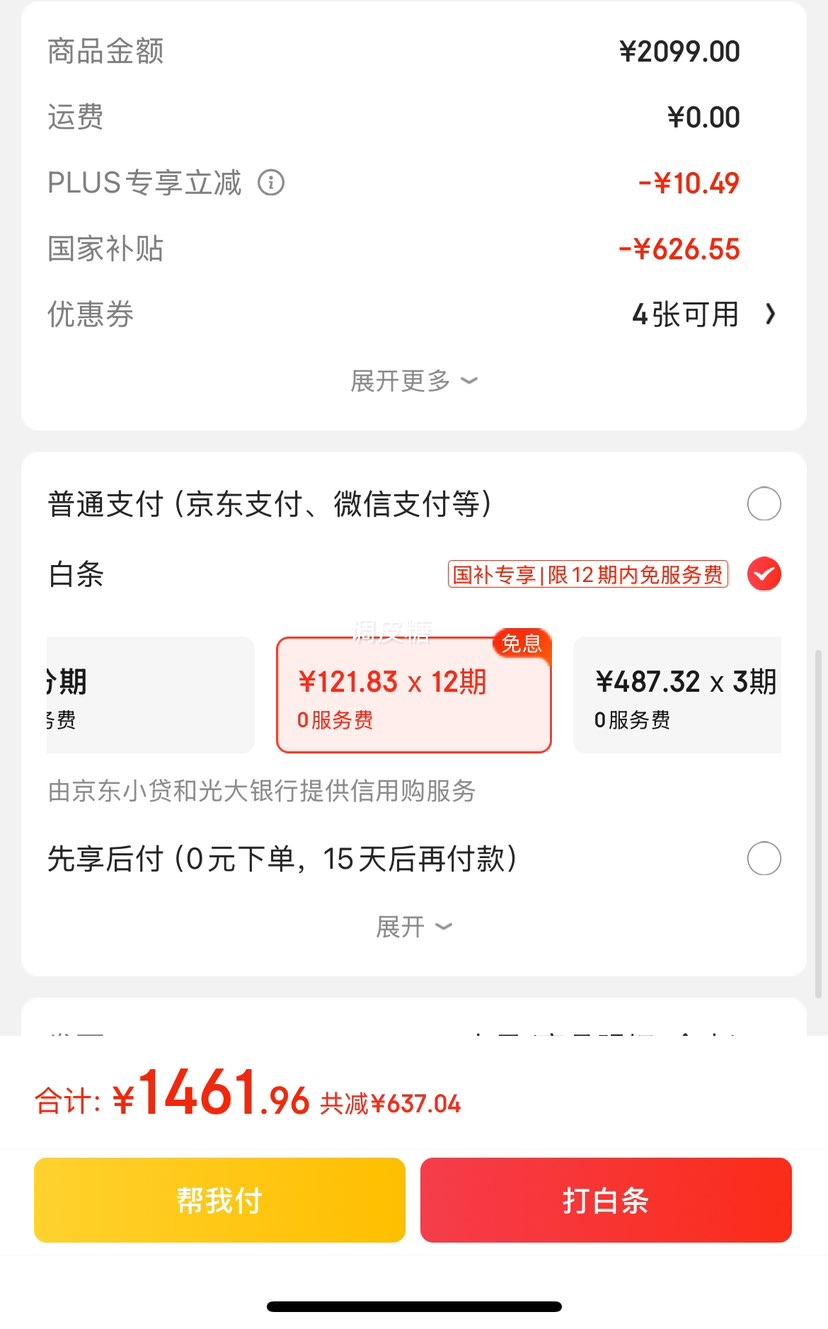Open the 优惠券 4张可用 row
This screenshot has height=1329, width=828.
413,315
